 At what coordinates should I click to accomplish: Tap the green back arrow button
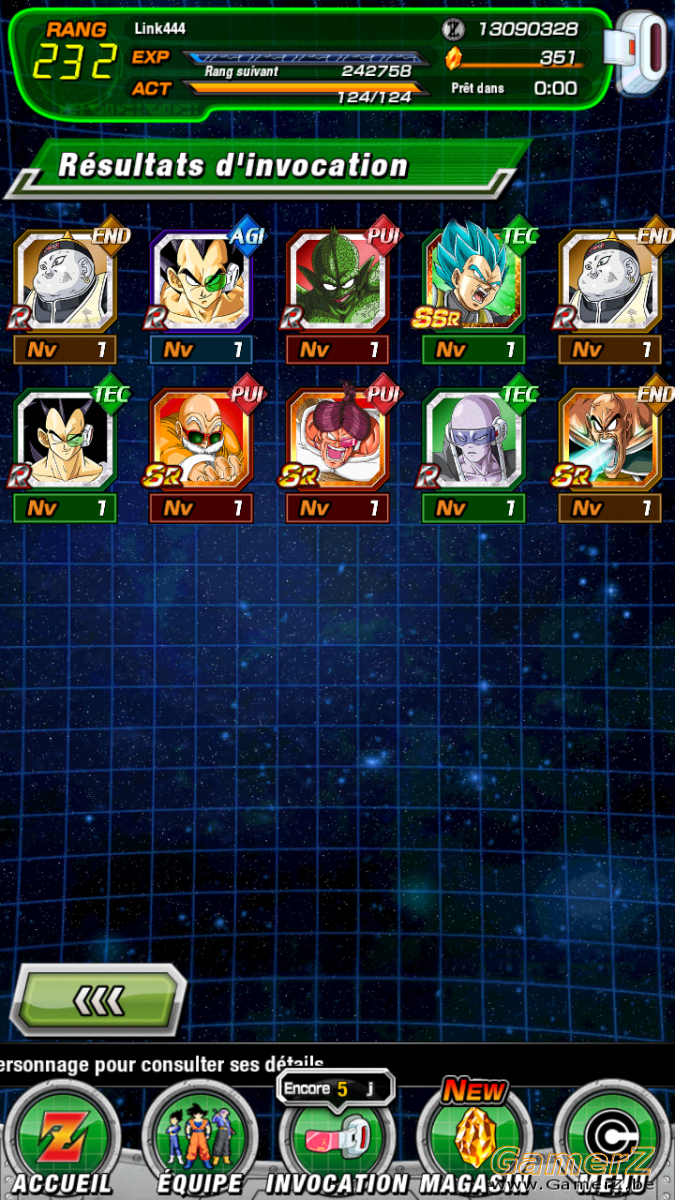click(x=97, y=999)
